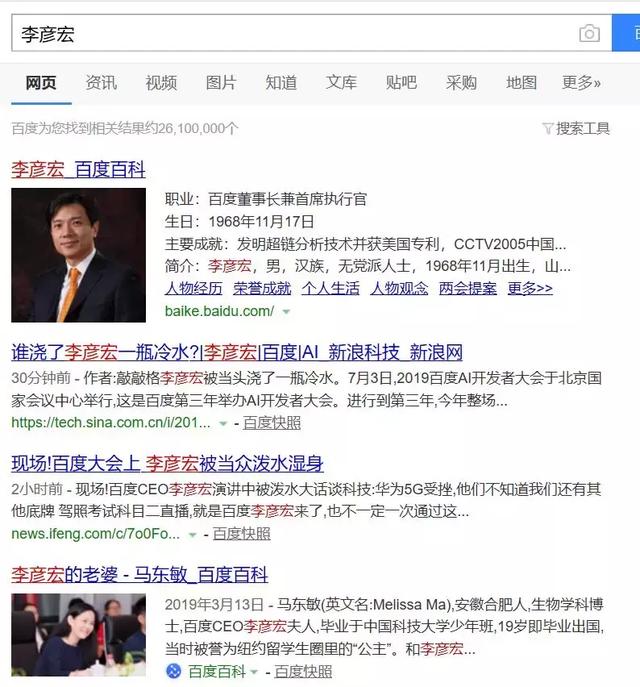The width and height of the screenshot is (640, 687).
Task: Tap the search box containing 李彦宏
Action: click(x=290, y=34)
